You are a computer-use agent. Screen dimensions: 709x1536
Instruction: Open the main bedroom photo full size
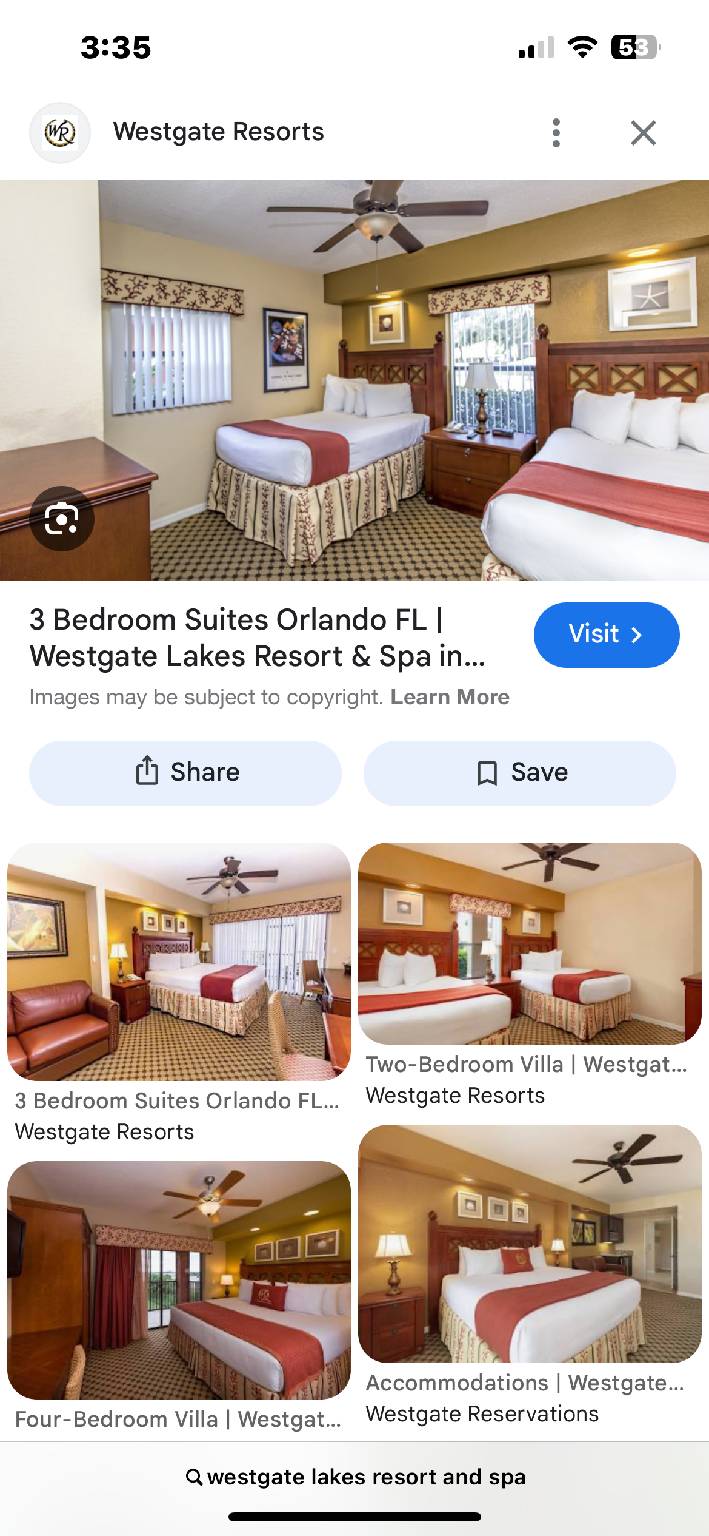[354, 380]
